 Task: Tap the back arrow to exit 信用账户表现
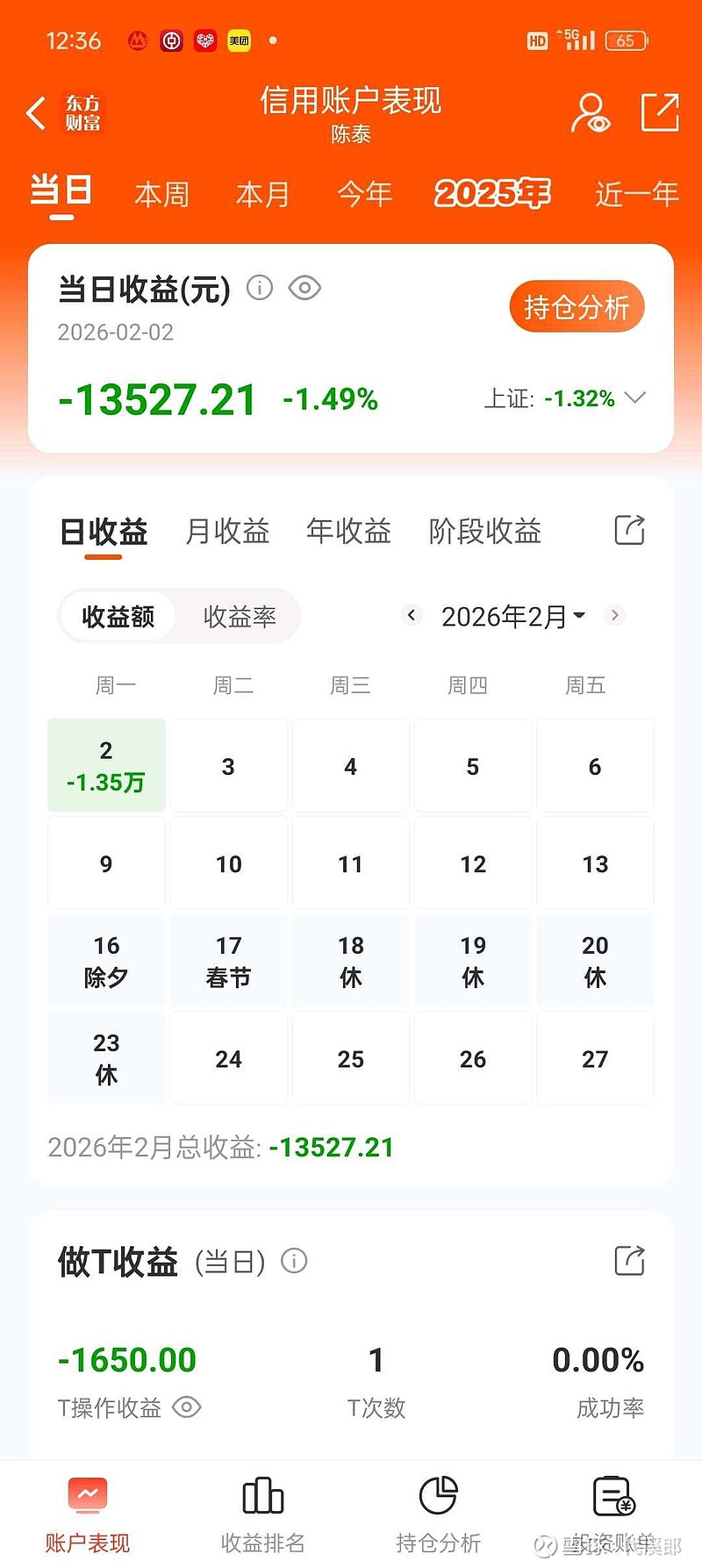click(x=34, y=113)
